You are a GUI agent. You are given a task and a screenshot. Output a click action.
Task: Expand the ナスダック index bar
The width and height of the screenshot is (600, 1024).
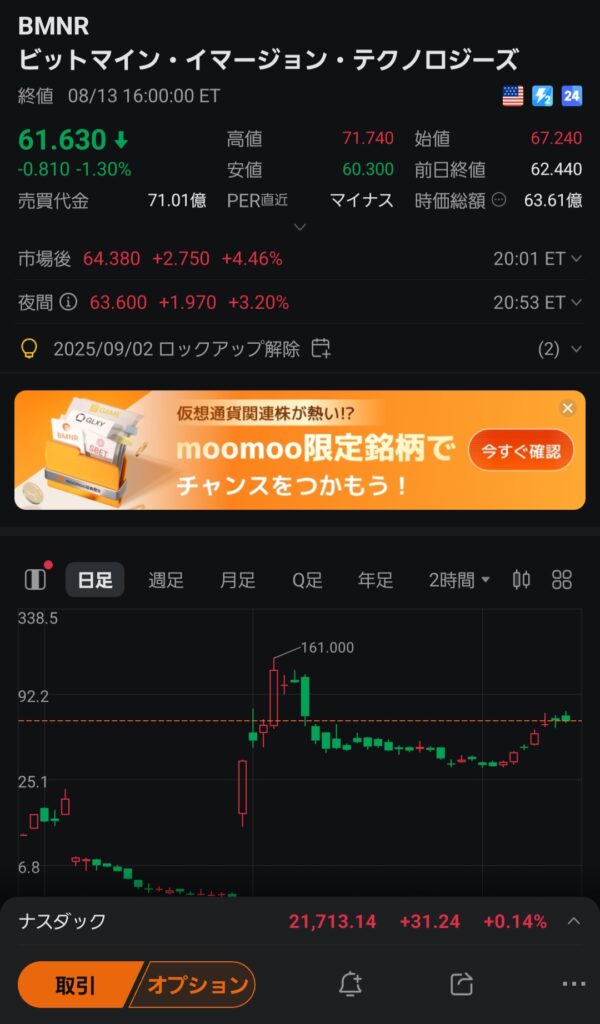[x=573, y=921]
